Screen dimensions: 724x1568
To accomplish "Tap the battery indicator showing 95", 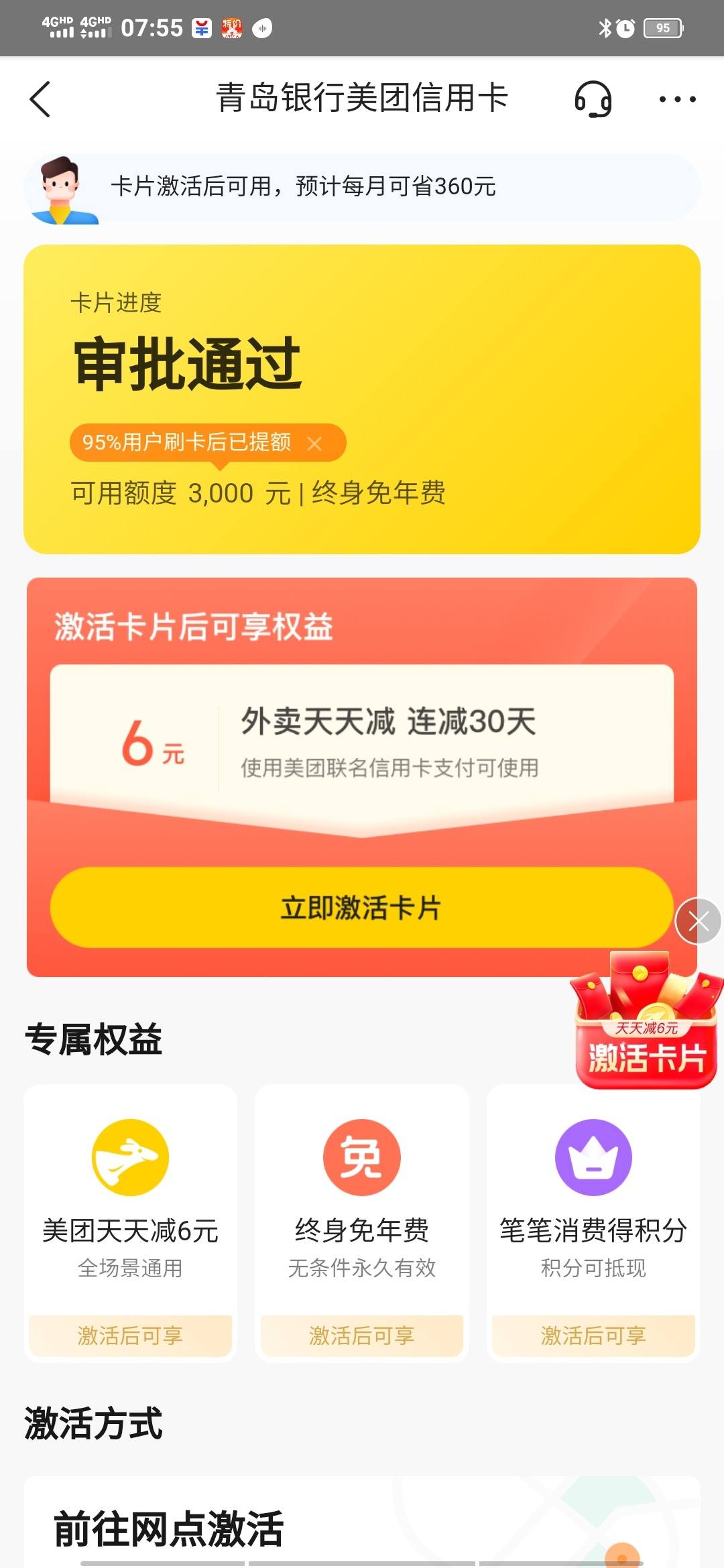I will coord(664,28).
